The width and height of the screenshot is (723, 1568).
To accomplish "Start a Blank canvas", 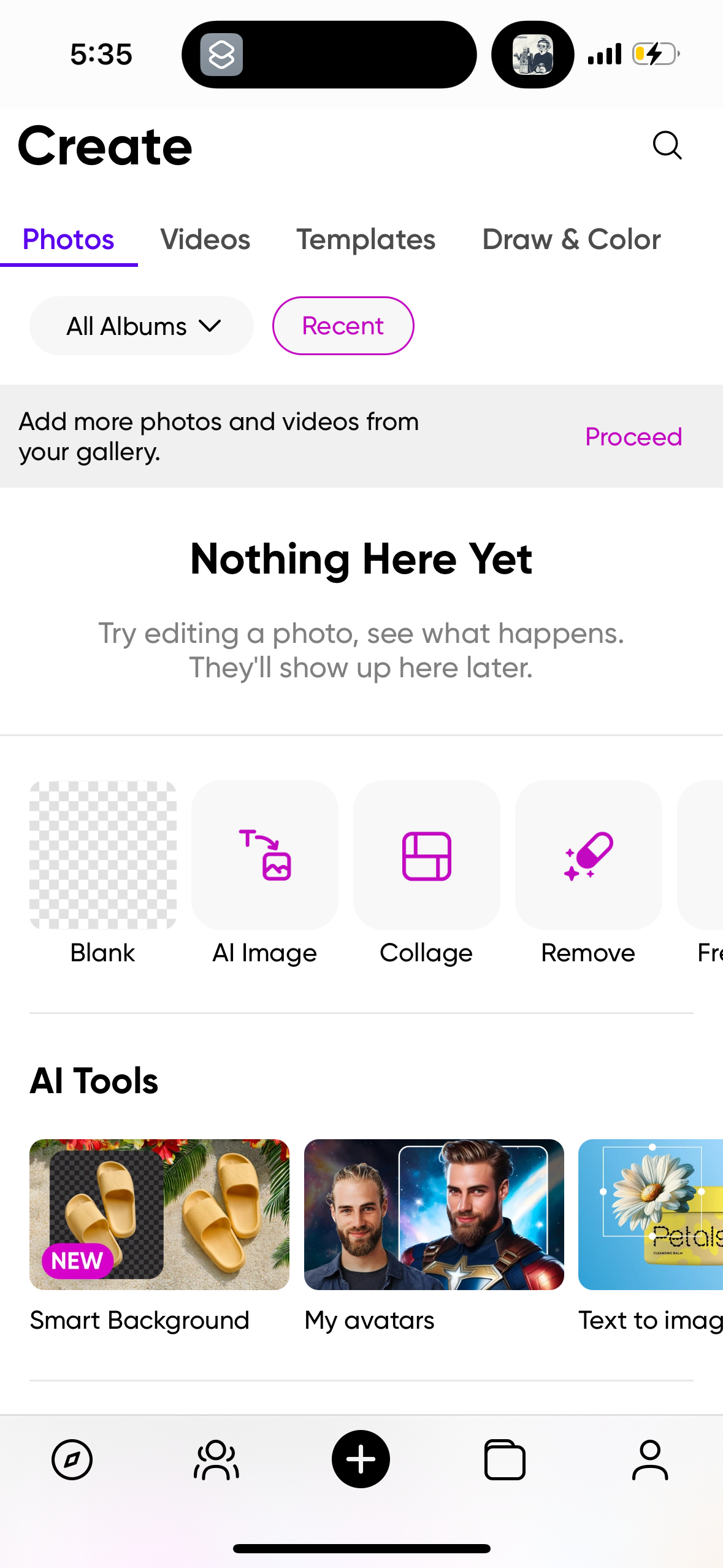I will (x=102, y=855).
